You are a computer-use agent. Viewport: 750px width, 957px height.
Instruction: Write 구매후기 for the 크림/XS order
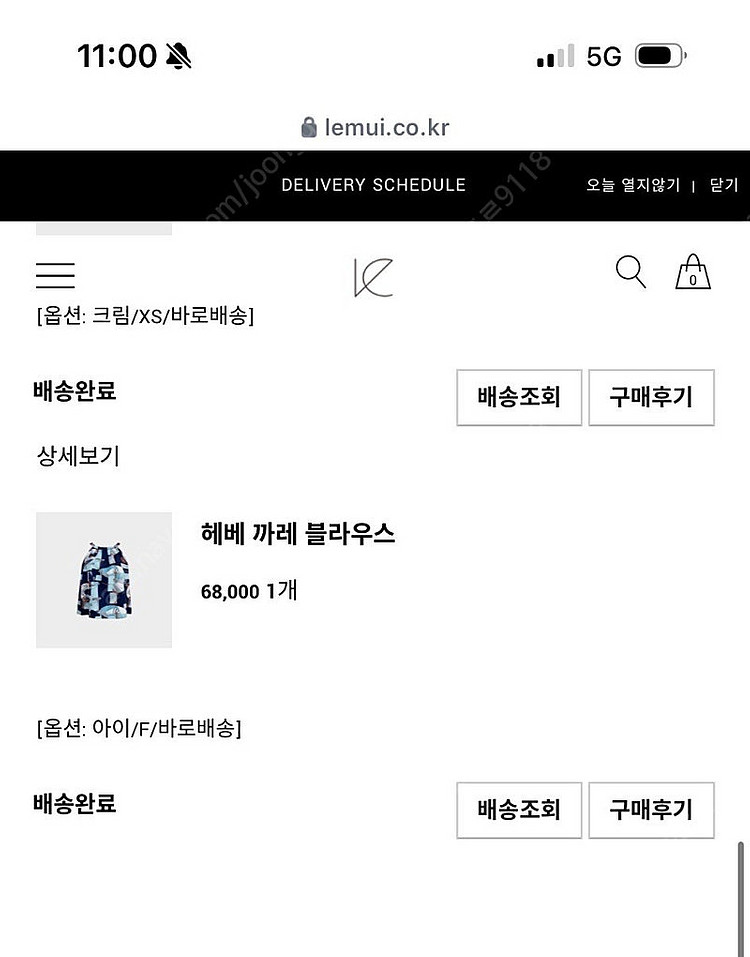(651, 397)
